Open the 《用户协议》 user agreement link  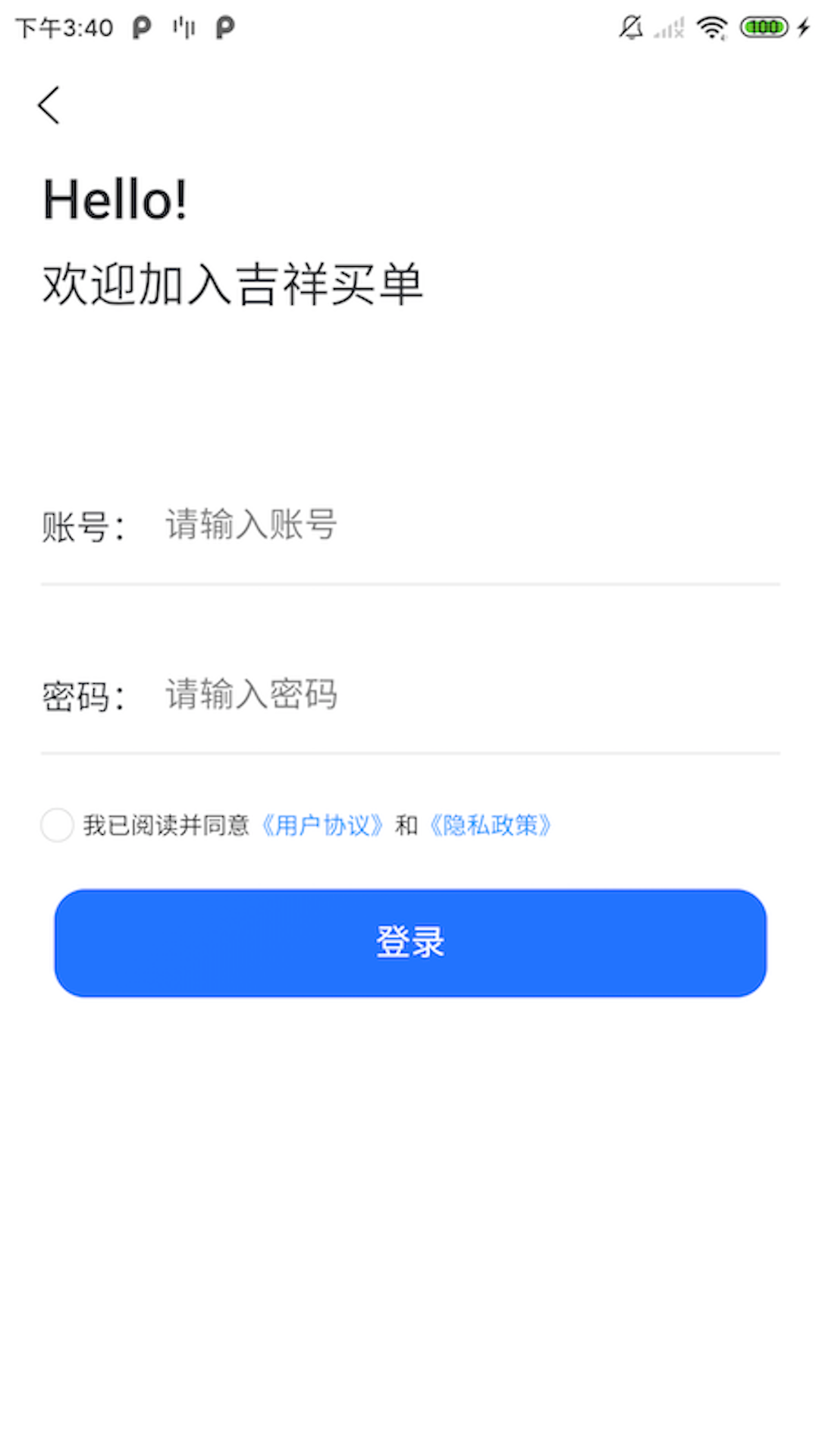point(322,825)
